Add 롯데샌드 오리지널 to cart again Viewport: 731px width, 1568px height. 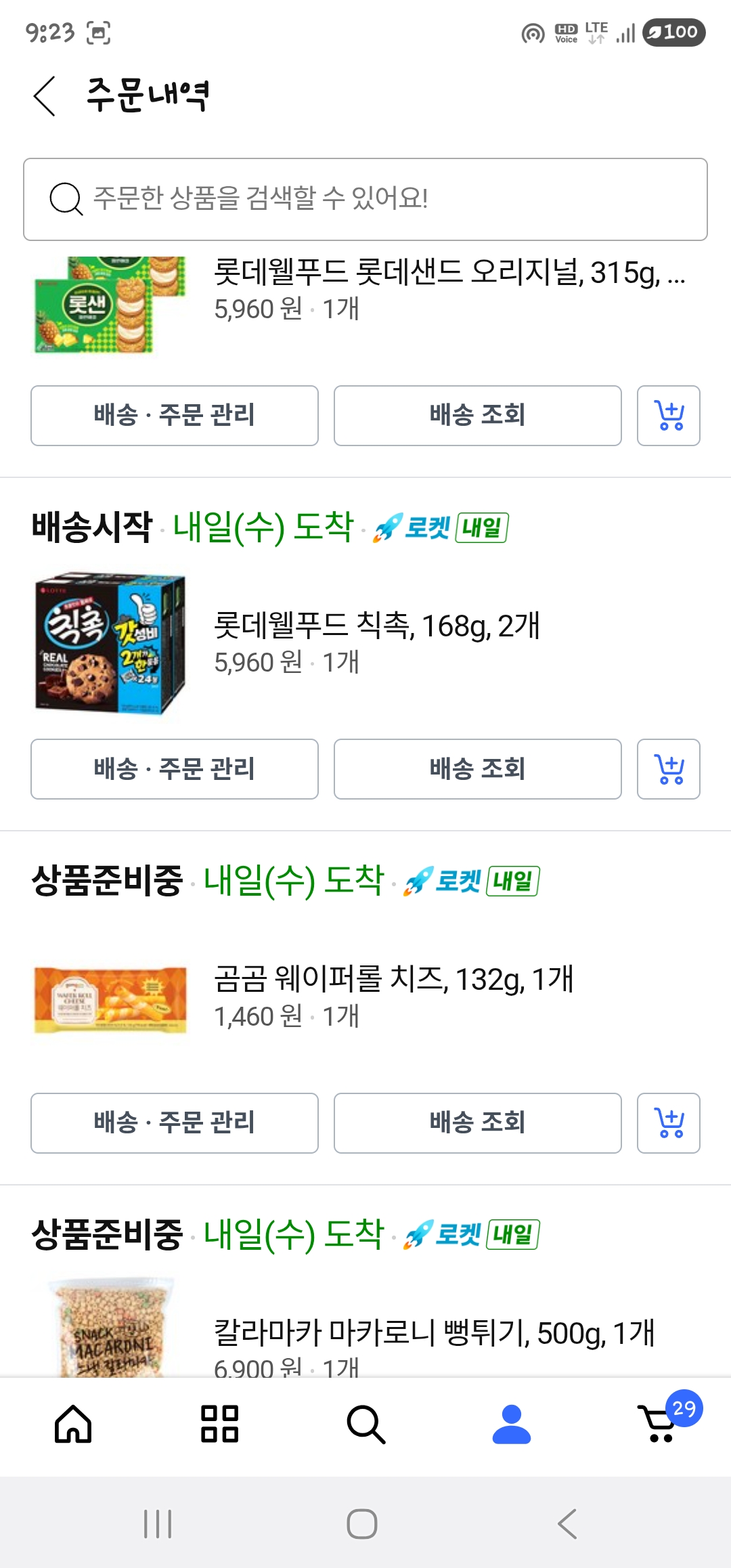tap(668, 415)
